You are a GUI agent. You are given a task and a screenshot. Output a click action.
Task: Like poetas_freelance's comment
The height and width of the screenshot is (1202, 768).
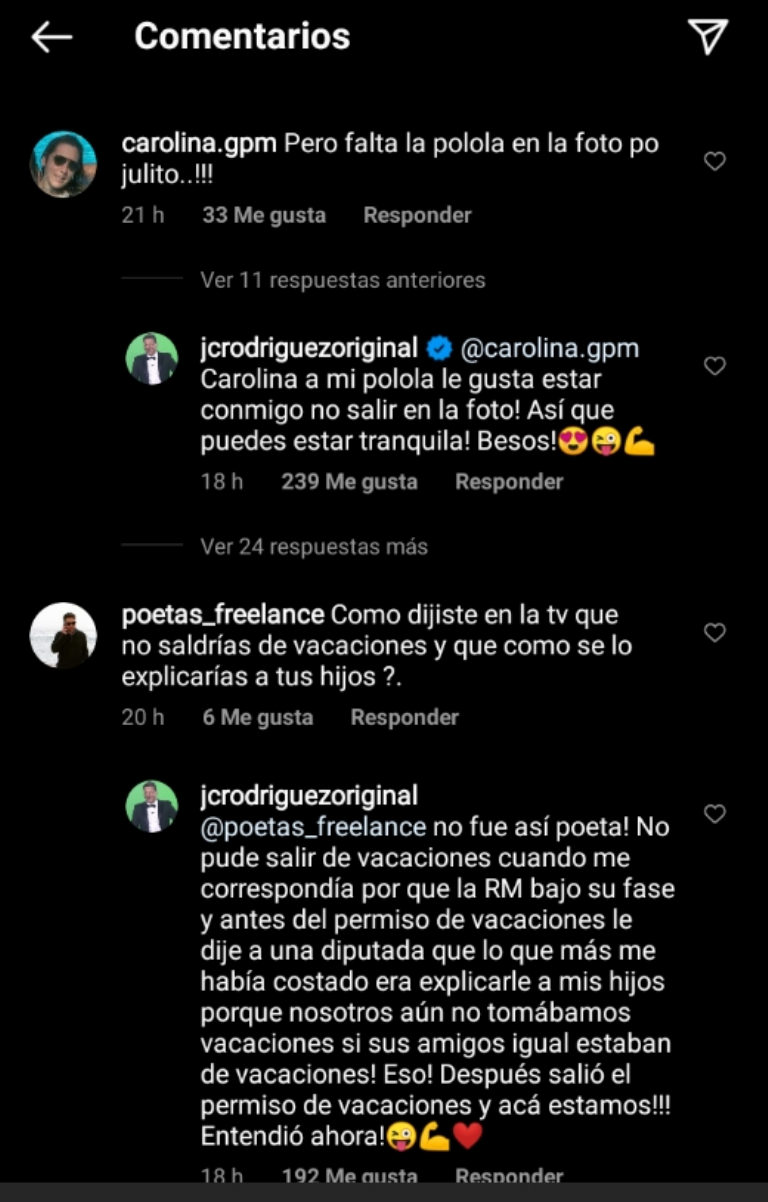coord(714,633)
